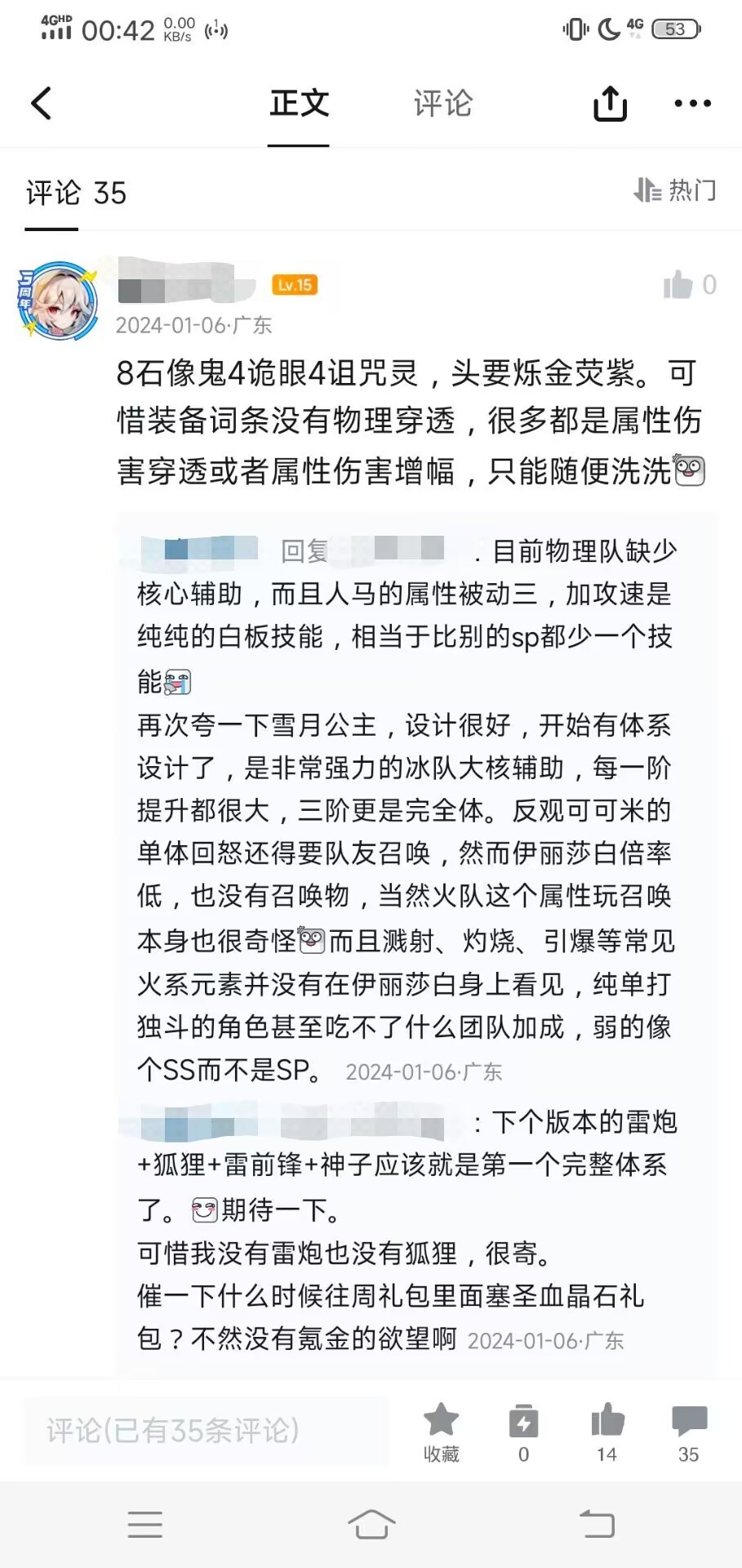Change comment sorting via 热门
742x1568 pixels.
tap(675, 190)
